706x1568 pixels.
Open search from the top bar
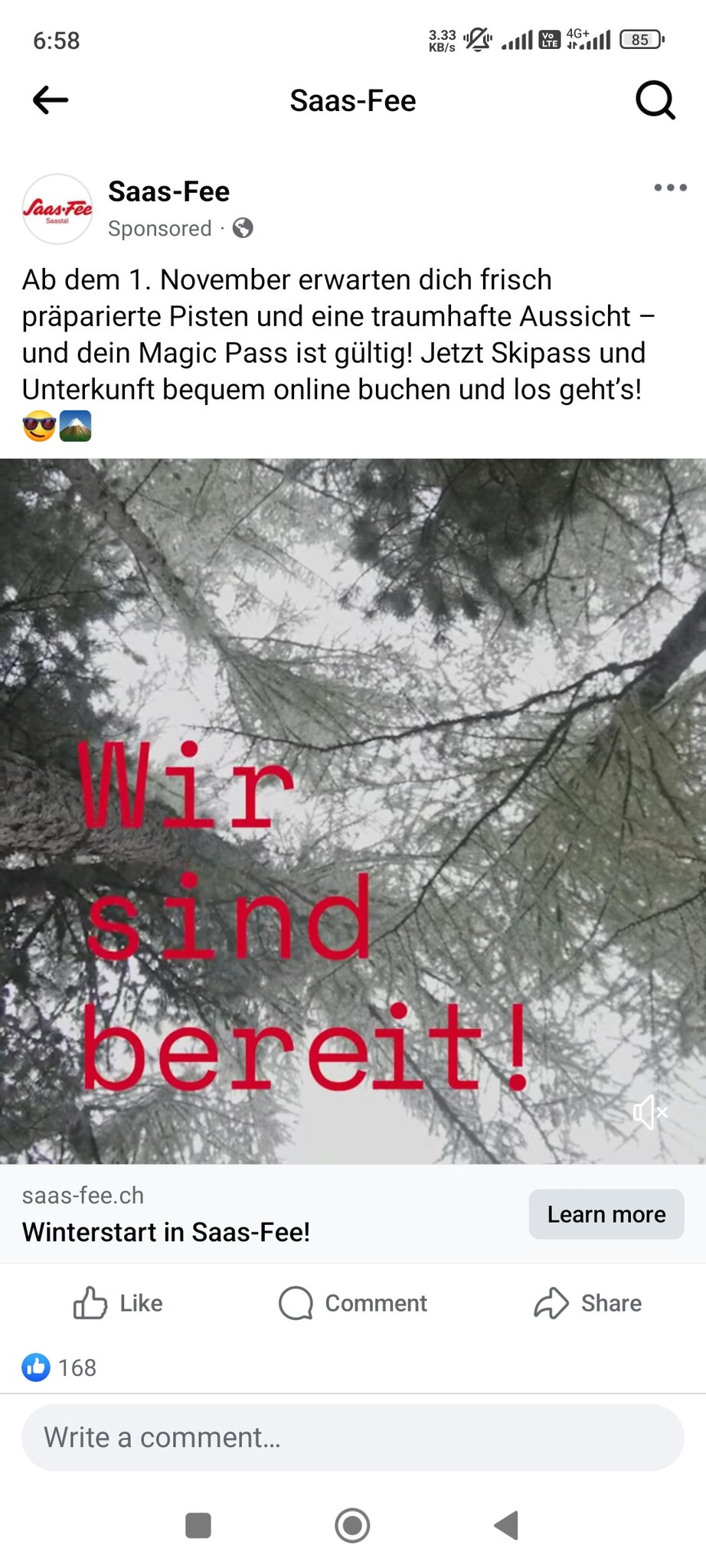coord(655,100)
